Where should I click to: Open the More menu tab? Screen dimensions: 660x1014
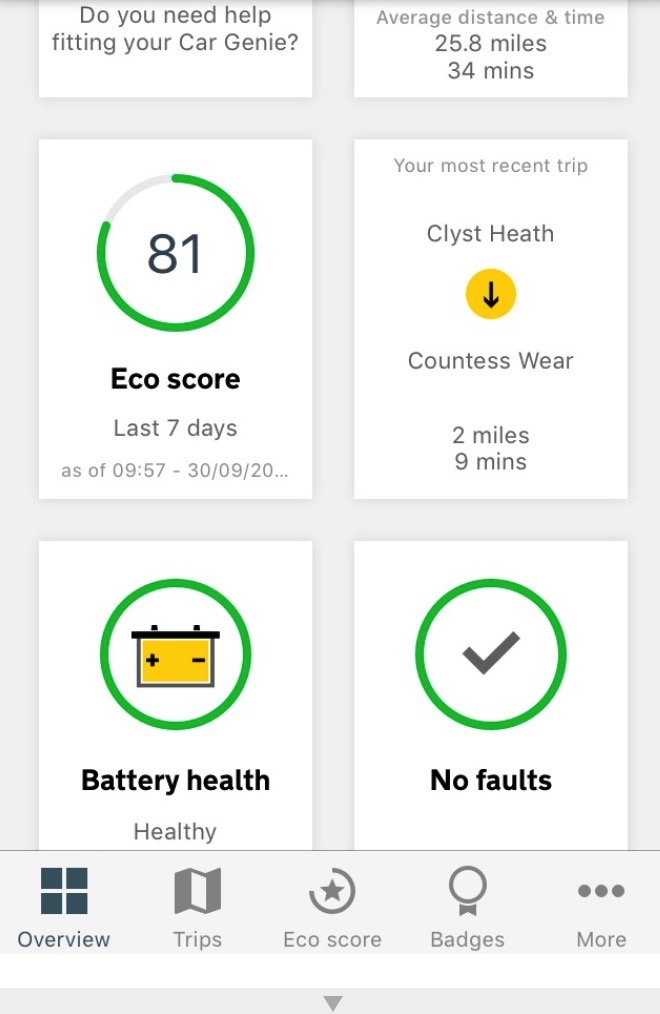pyautogui.click(x=601, y=907)
